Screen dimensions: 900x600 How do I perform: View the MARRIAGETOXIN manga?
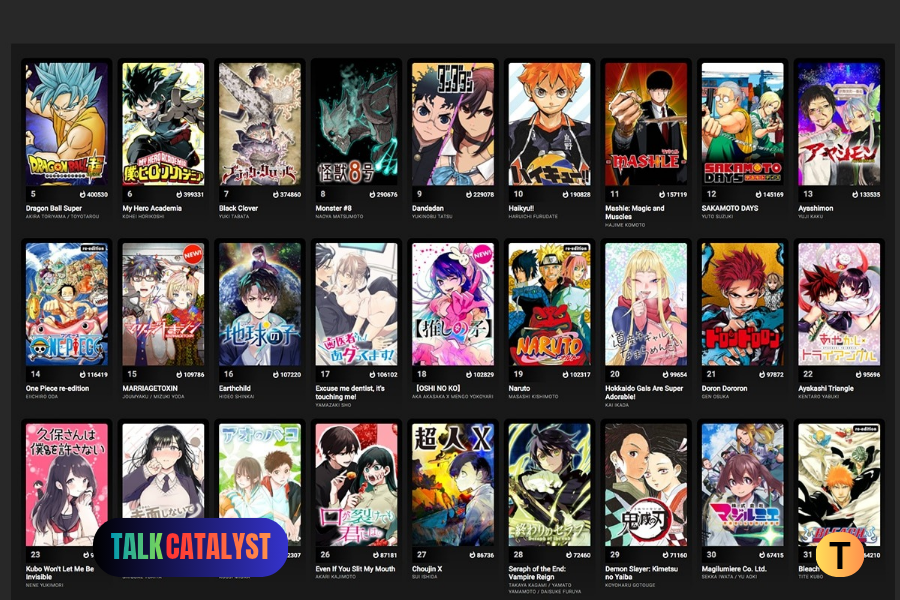pyautogui.click(x=163, y=304)
